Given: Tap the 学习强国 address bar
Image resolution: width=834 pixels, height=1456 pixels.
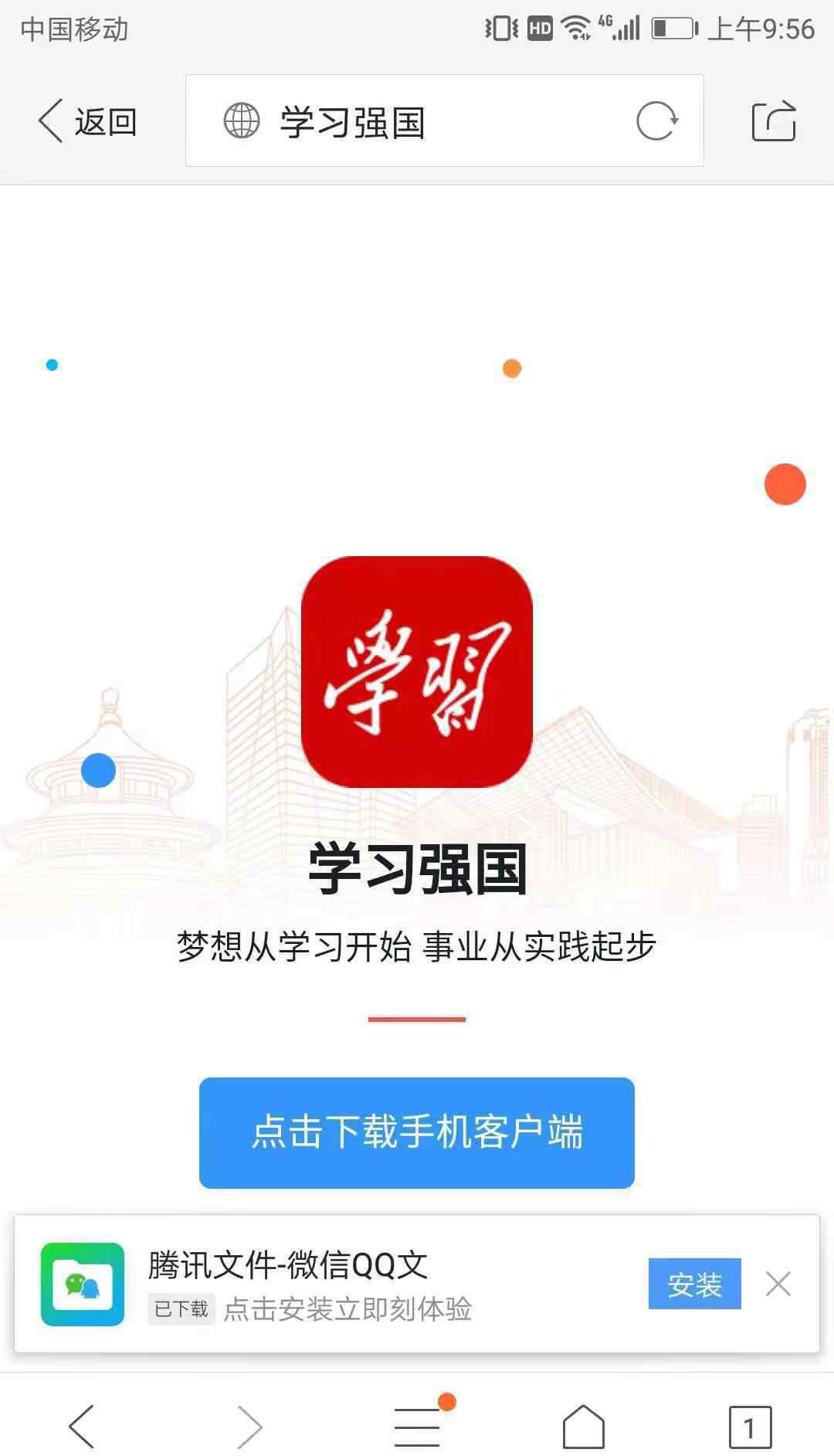Looking at the screenshot, I should coord(444,120).
